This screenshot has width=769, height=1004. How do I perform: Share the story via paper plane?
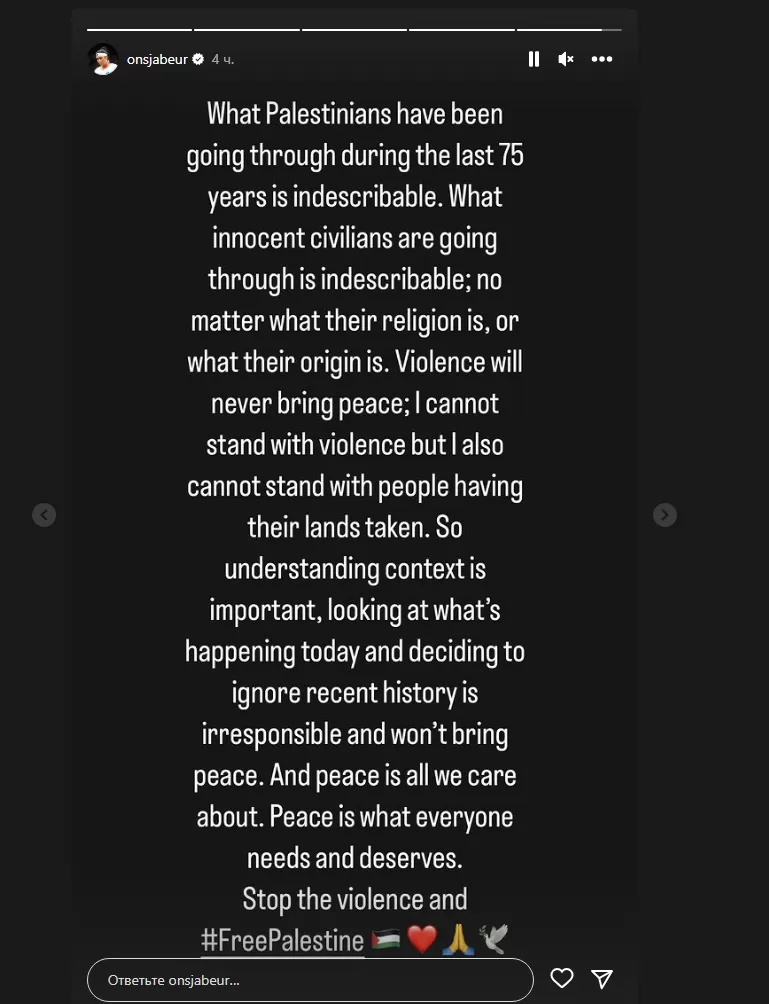coord(601,978)
